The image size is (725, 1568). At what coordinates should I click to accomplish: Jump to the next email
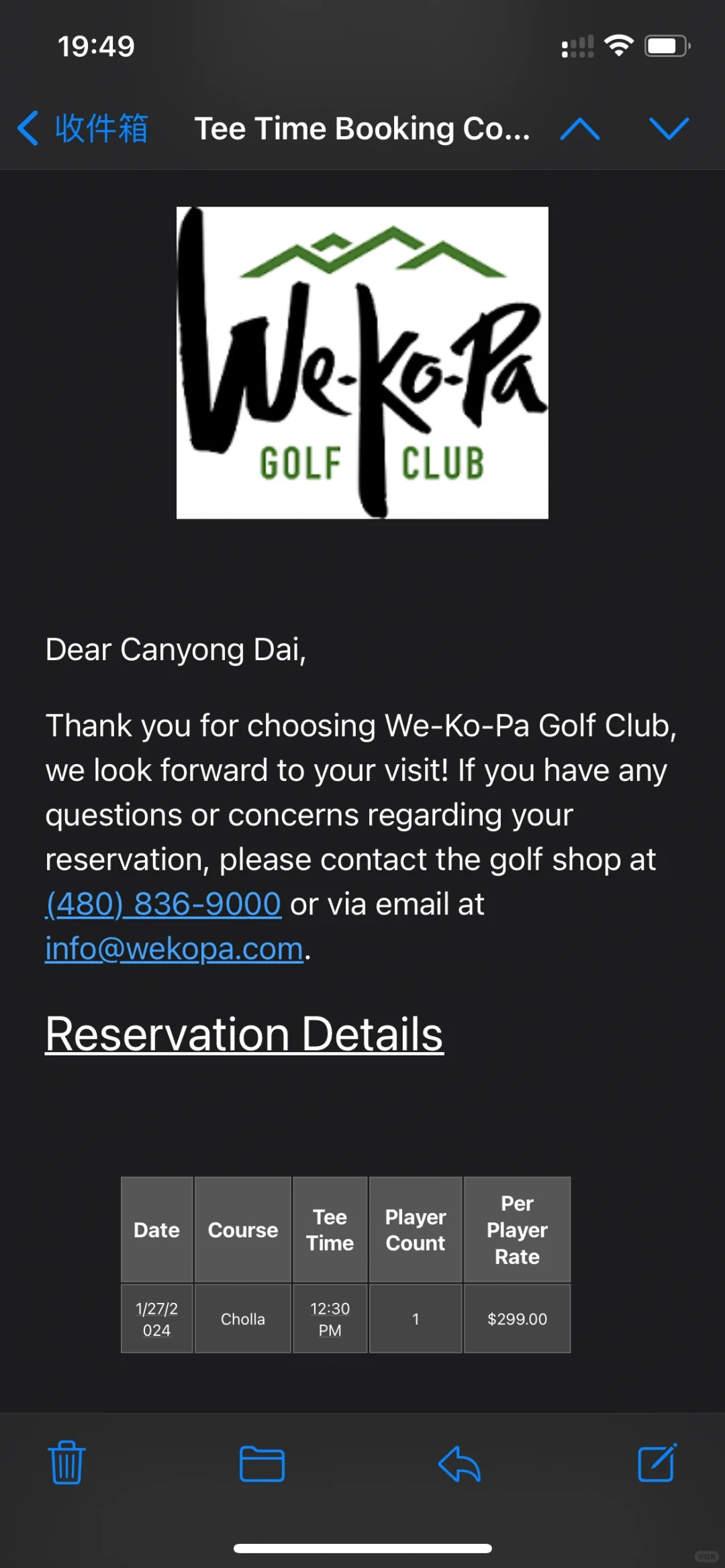[x=669, y=128]
